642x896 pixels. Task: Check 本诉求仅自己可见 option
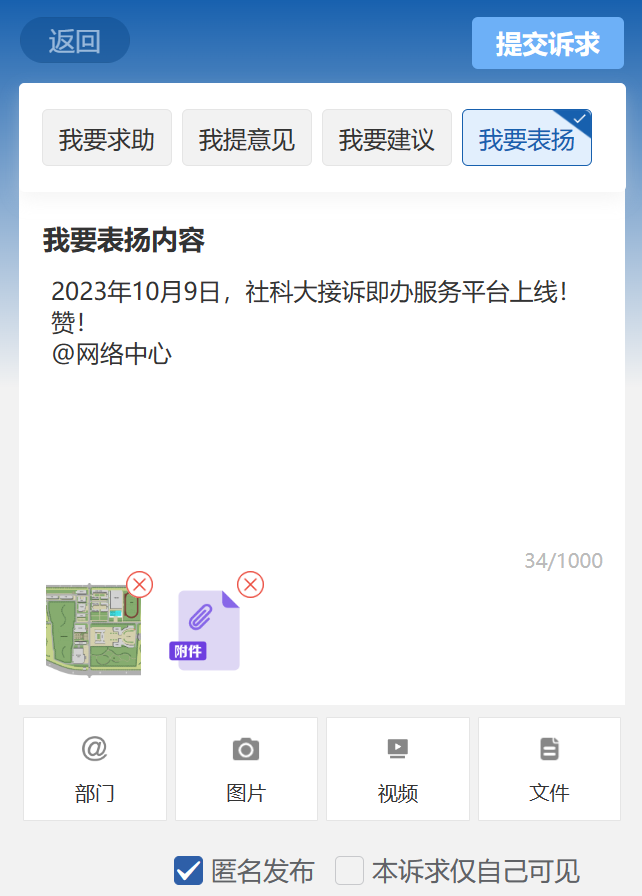349,871
